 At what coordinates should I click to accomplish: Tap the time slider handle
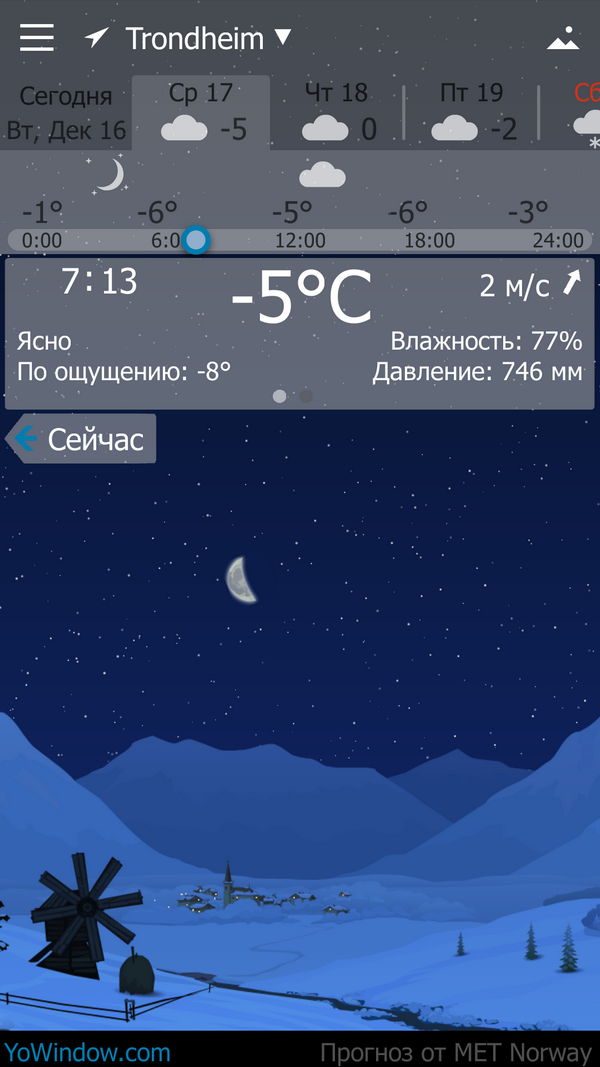pyautogui.click(x=196, y=240)
